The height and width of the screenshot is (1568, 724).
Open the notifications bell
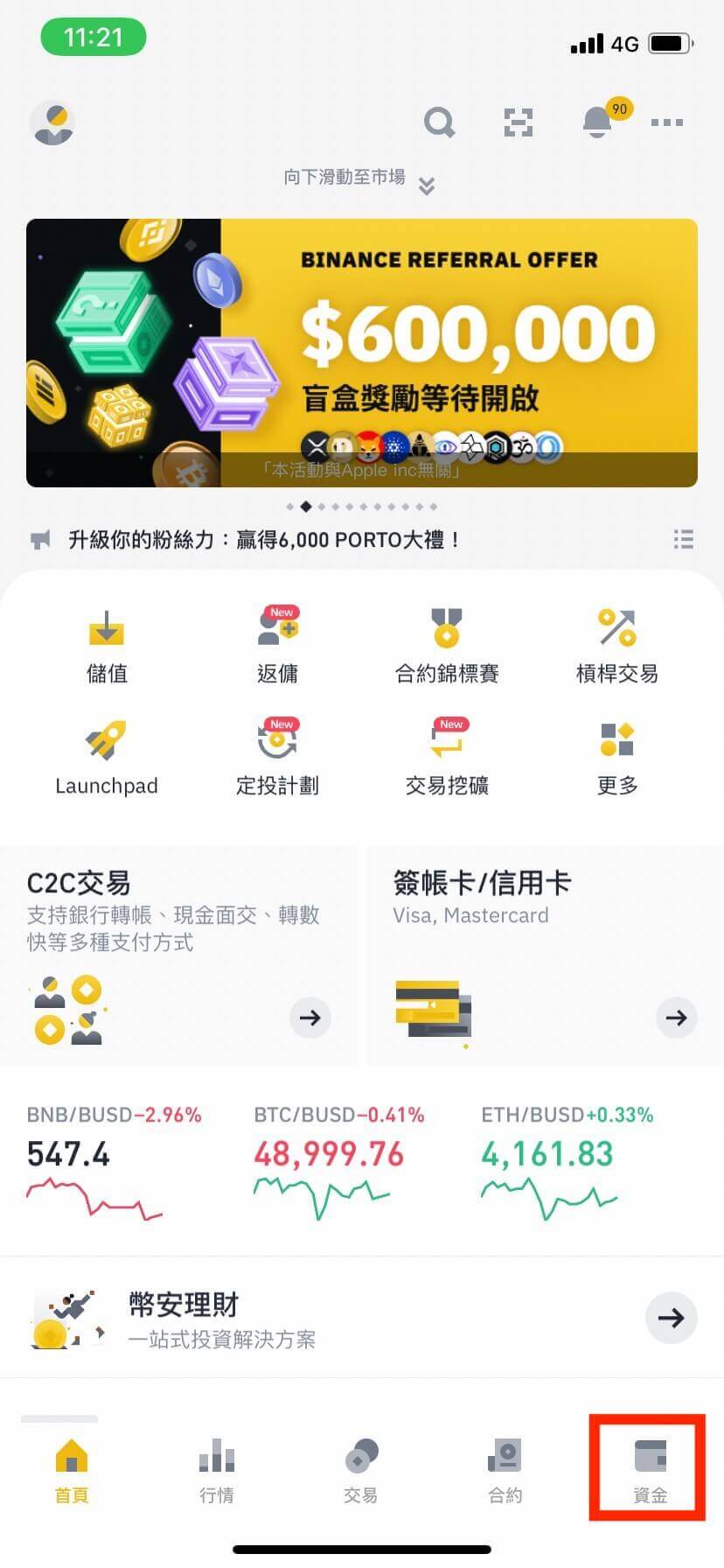[x=598, y=122]
